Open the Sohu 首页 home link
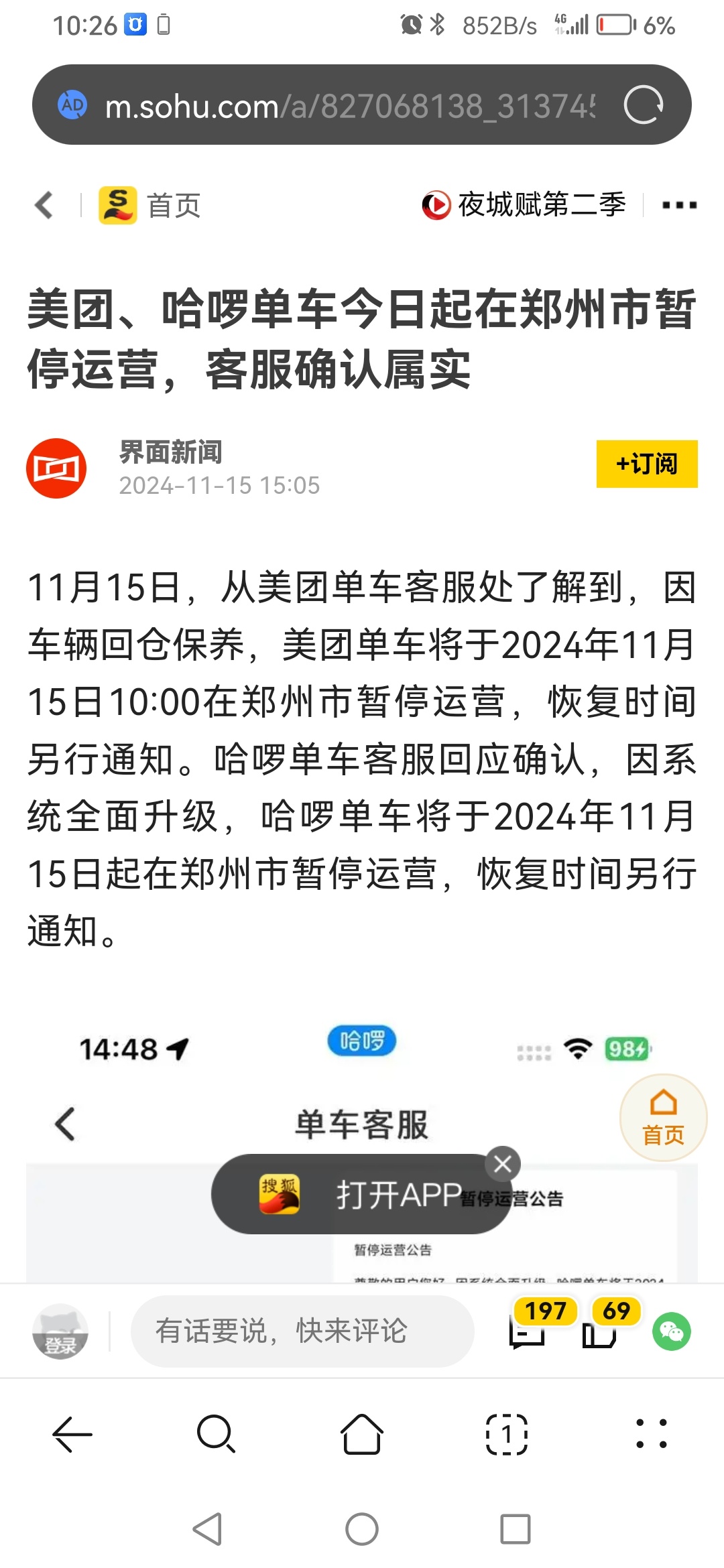Screen dimensions: 724x1568 coord(152,205)
